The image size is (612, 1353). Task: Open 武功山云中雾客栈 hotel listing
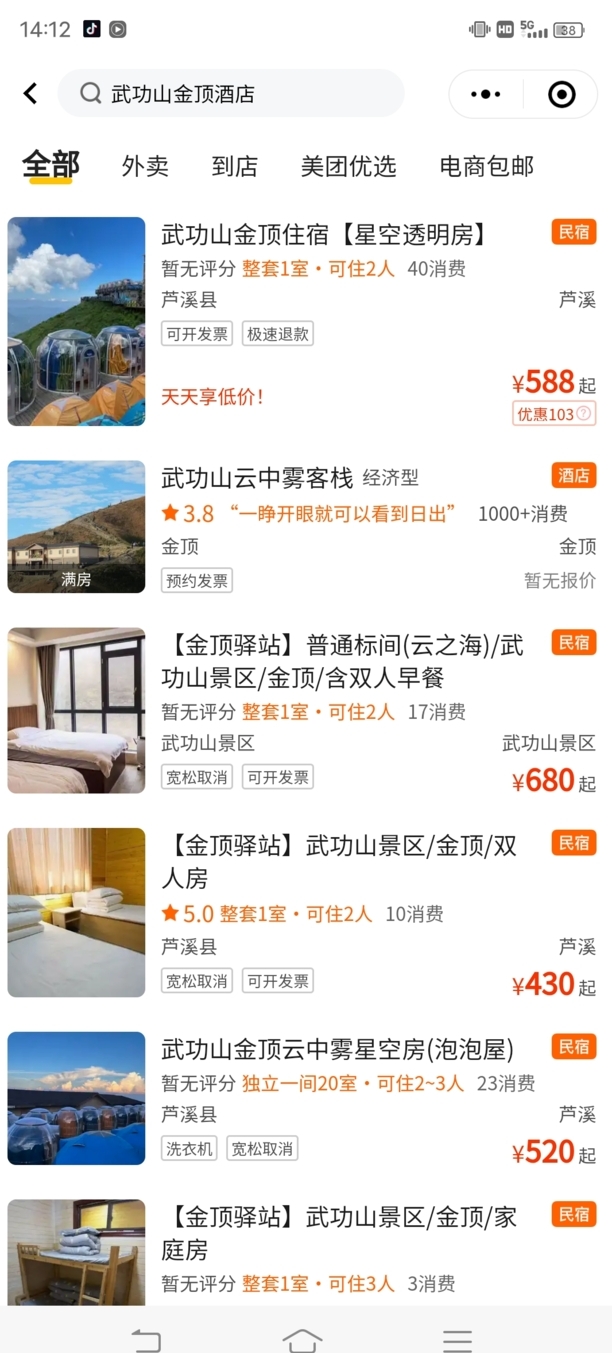[x=306, y=527]
